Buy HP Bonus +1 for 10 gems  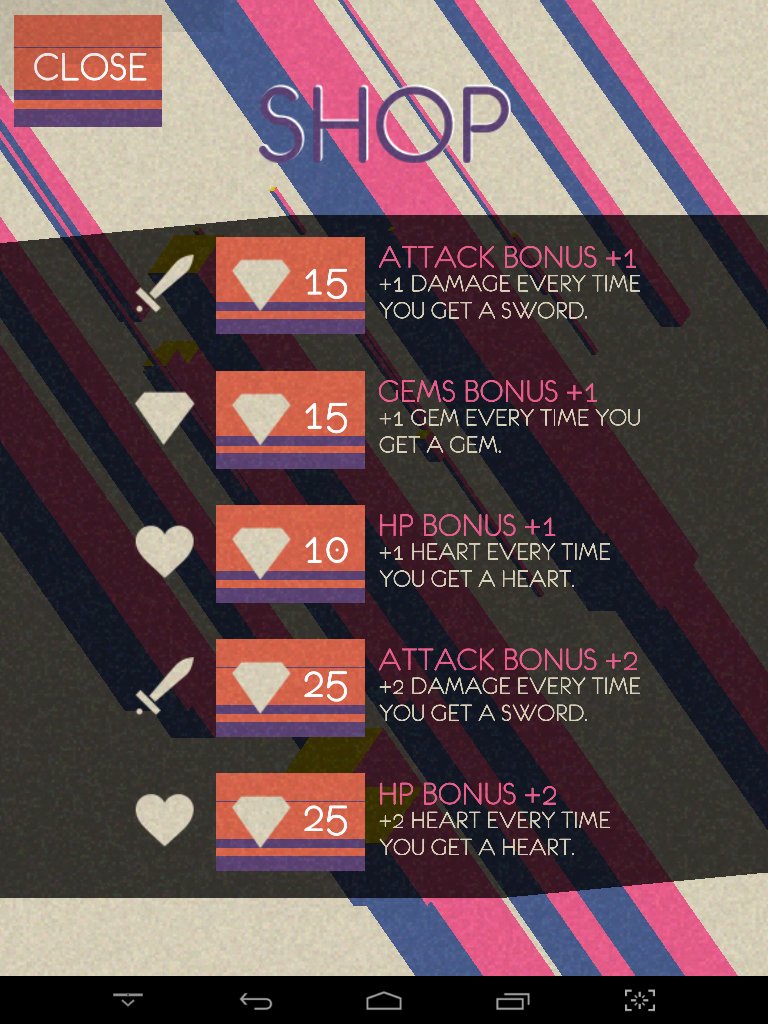coord(290,553)
